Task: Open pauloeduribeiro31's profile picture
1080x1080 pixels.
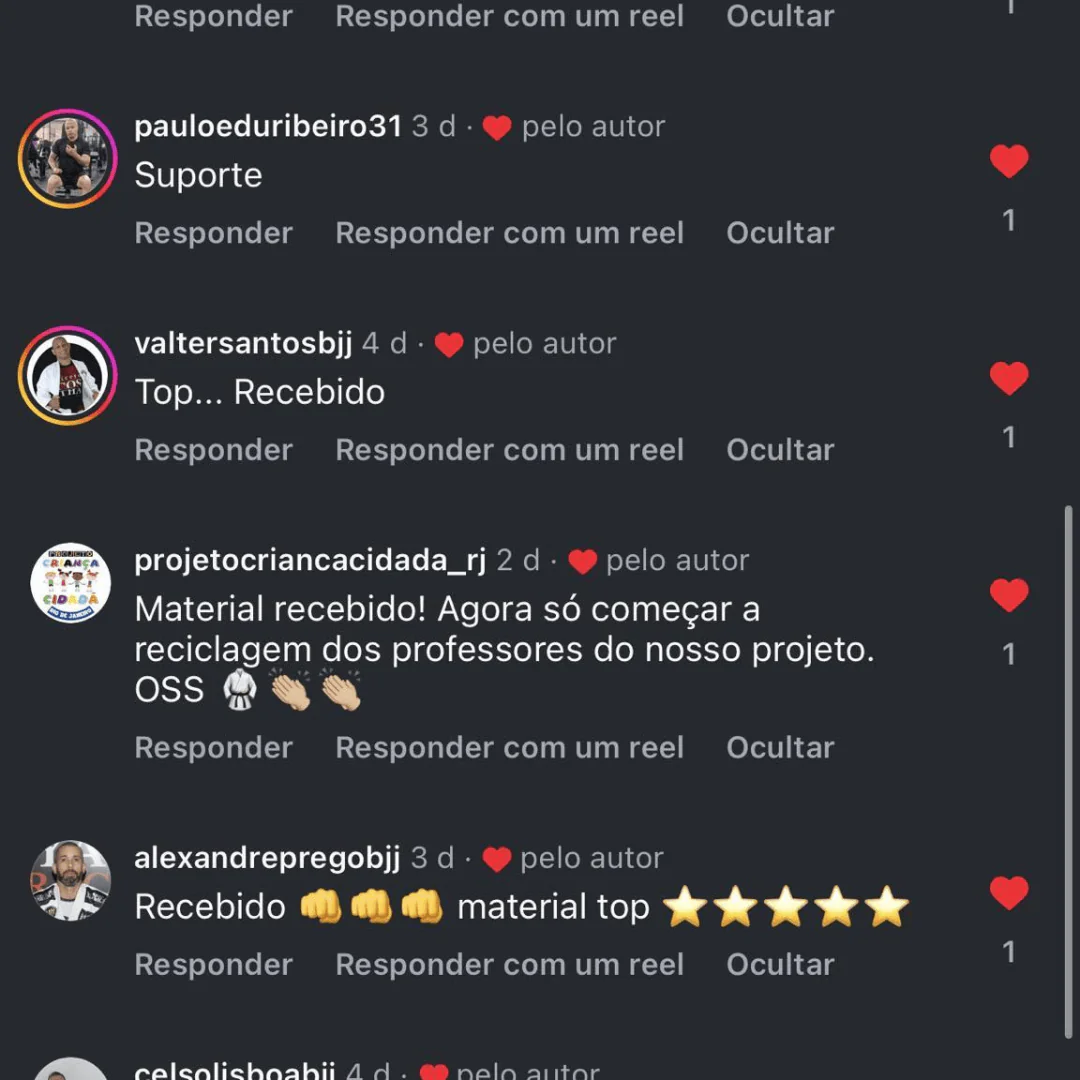Action: [68, 158]
